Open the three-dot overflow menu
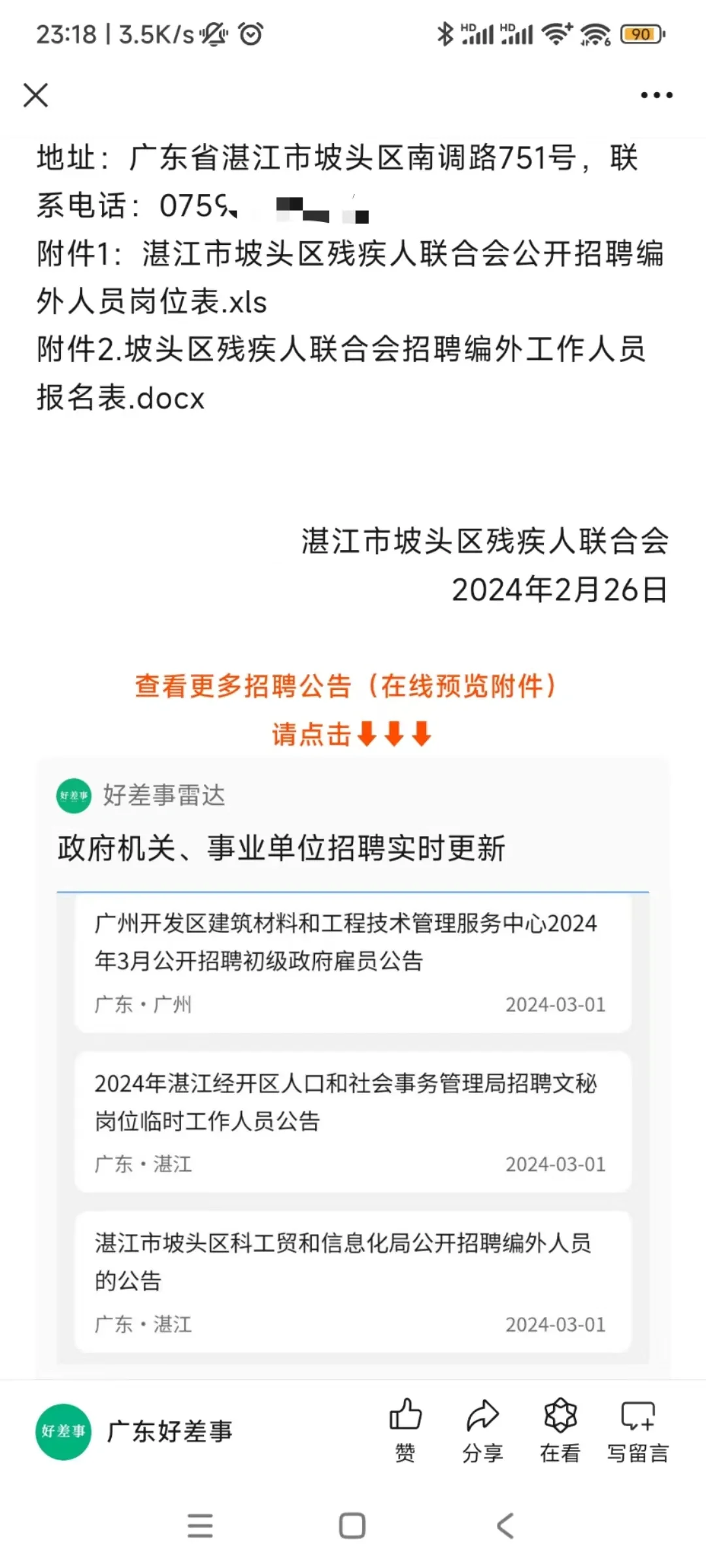Image resolution: width=706 pixels, height=1568 pixels. [656, 95]
